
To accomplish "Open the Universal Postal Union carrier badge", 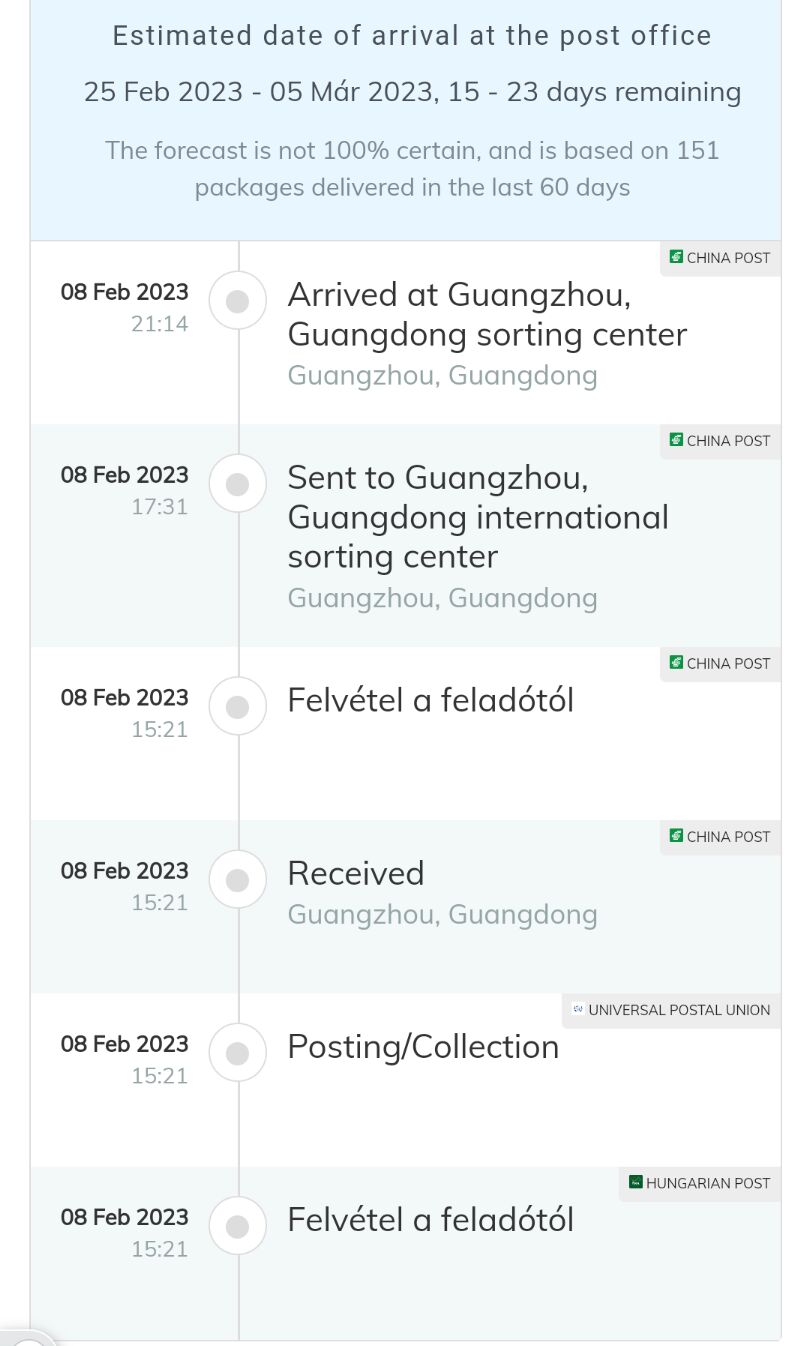I will coord(671,1010).
